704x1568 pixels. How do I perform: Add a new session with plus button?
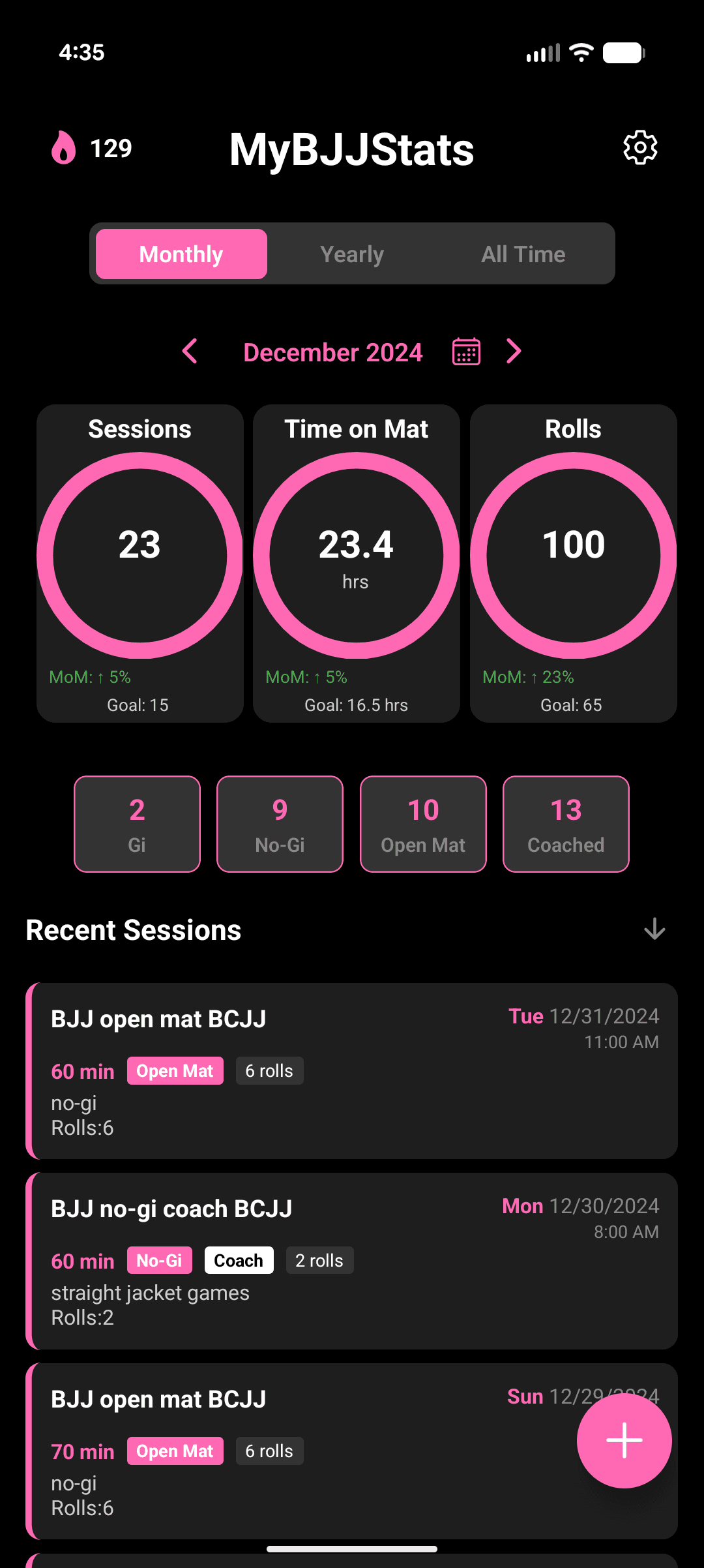click(x=624, y=1440)
